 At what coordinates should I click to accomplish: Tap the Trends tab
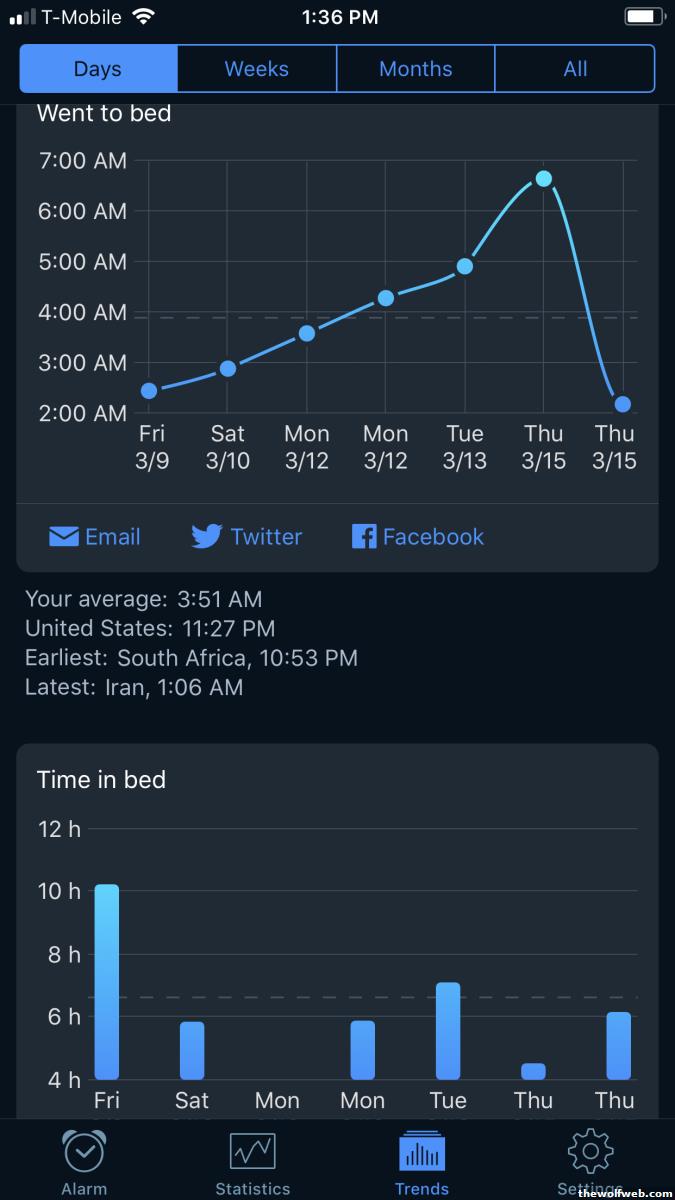[x=422, y=1160]
